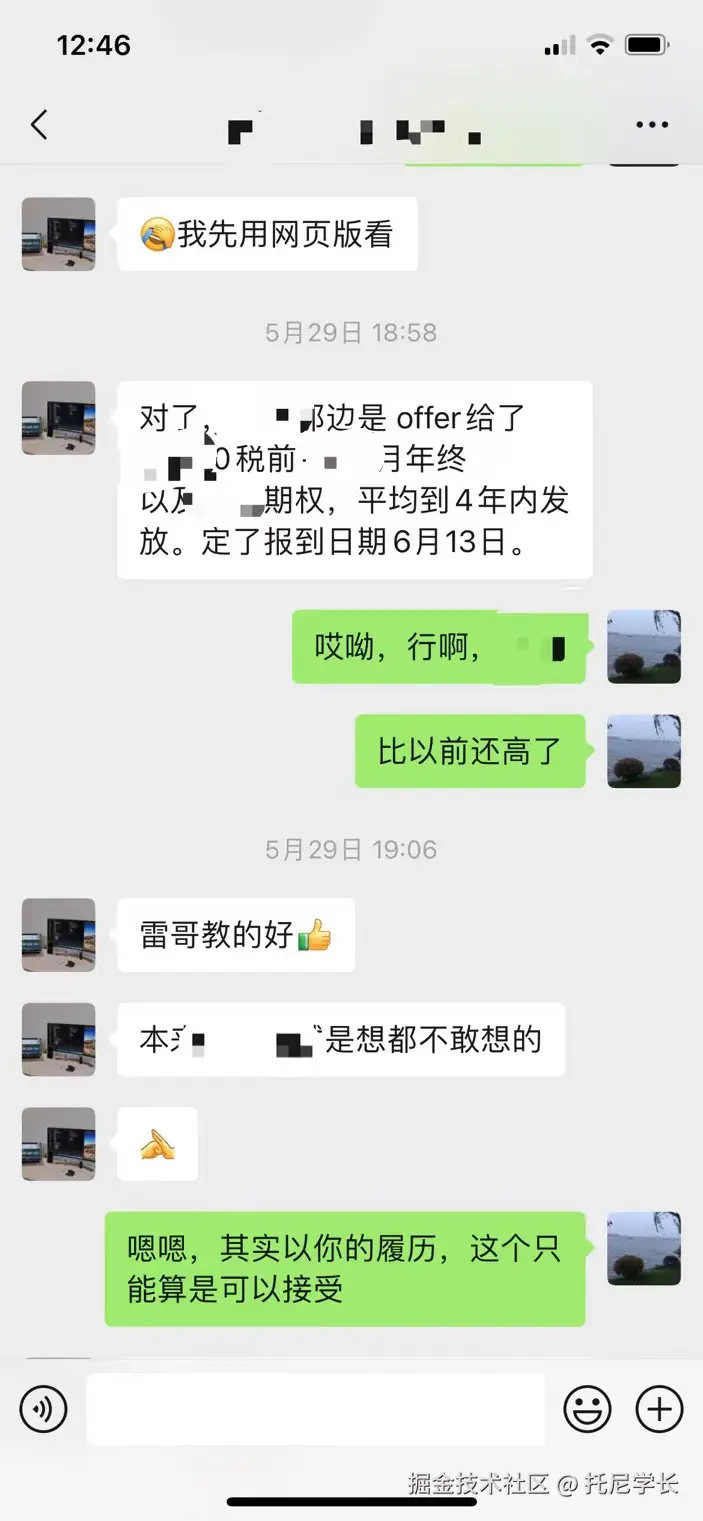Open contact avatar beside 我先用网页版看
This screenshot has height=1521, width=703.
59,234
